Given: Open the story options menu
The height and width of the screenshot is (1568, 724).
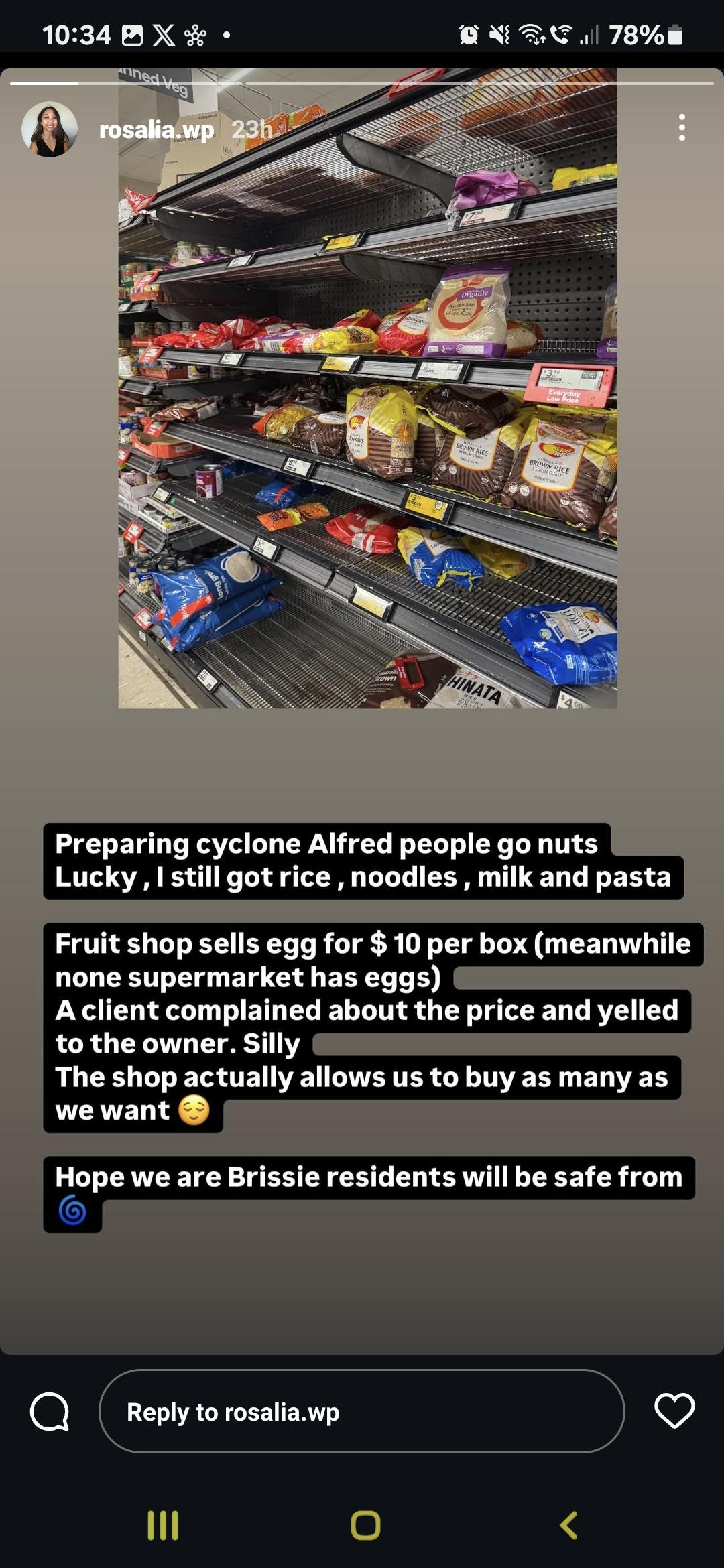Looking at the screenshot, I should click(x=681, y=127).
